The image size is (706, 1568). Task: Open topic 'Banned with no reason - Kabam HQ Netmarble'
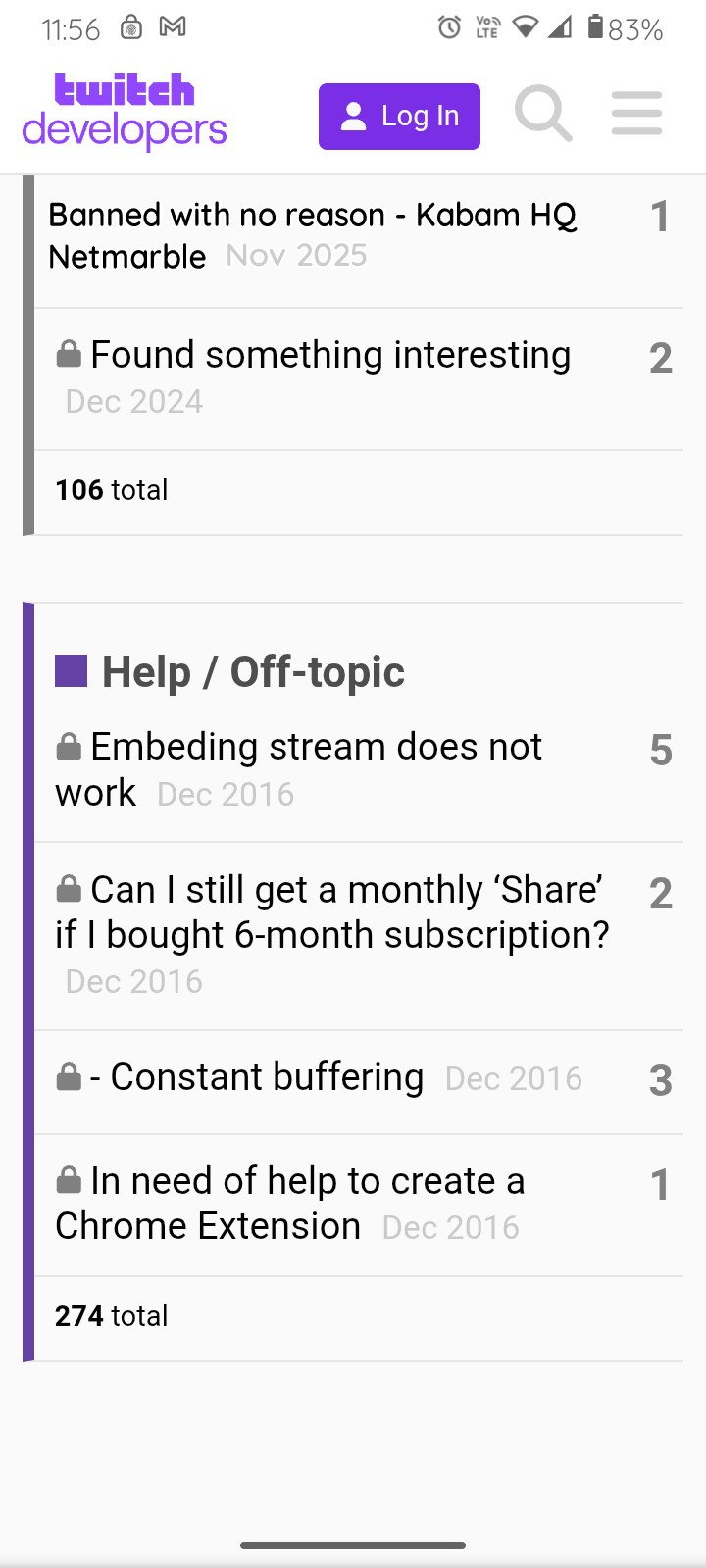click(x=312, y=216)
